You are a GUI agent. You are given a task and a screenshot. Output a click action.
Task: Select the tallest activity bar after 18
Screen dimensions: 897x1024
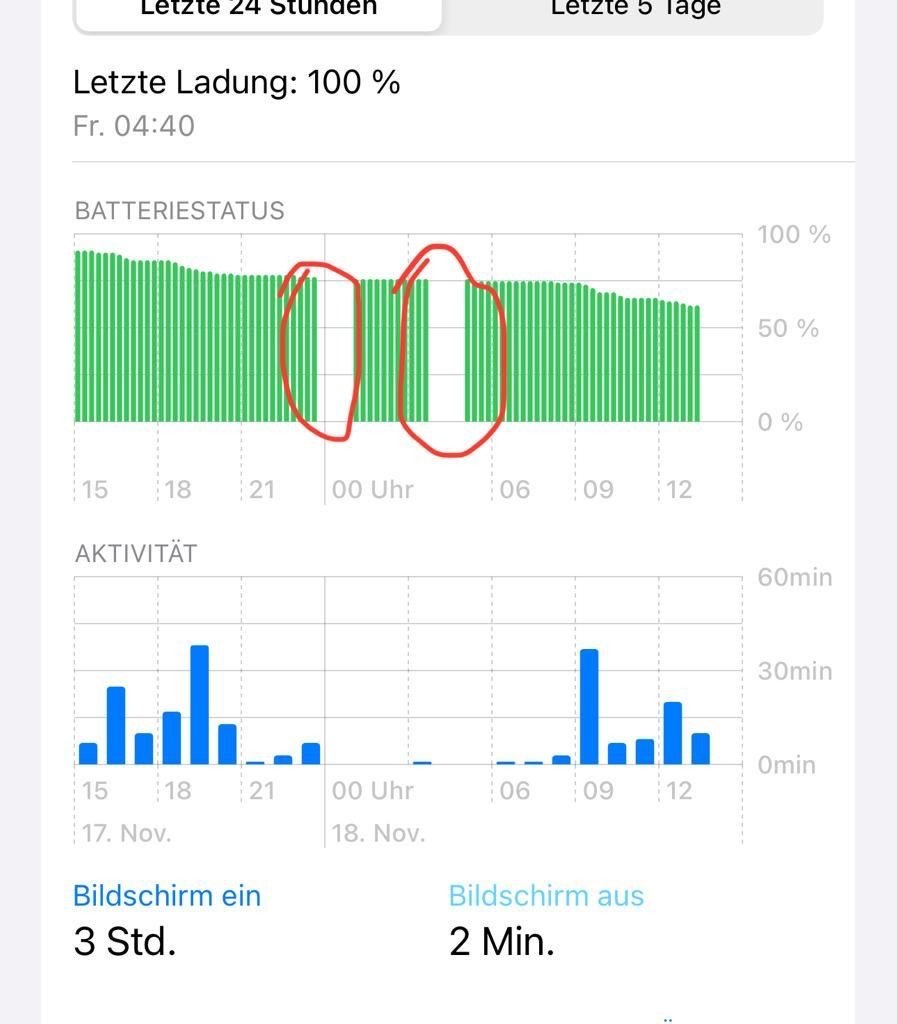point(199,704)
